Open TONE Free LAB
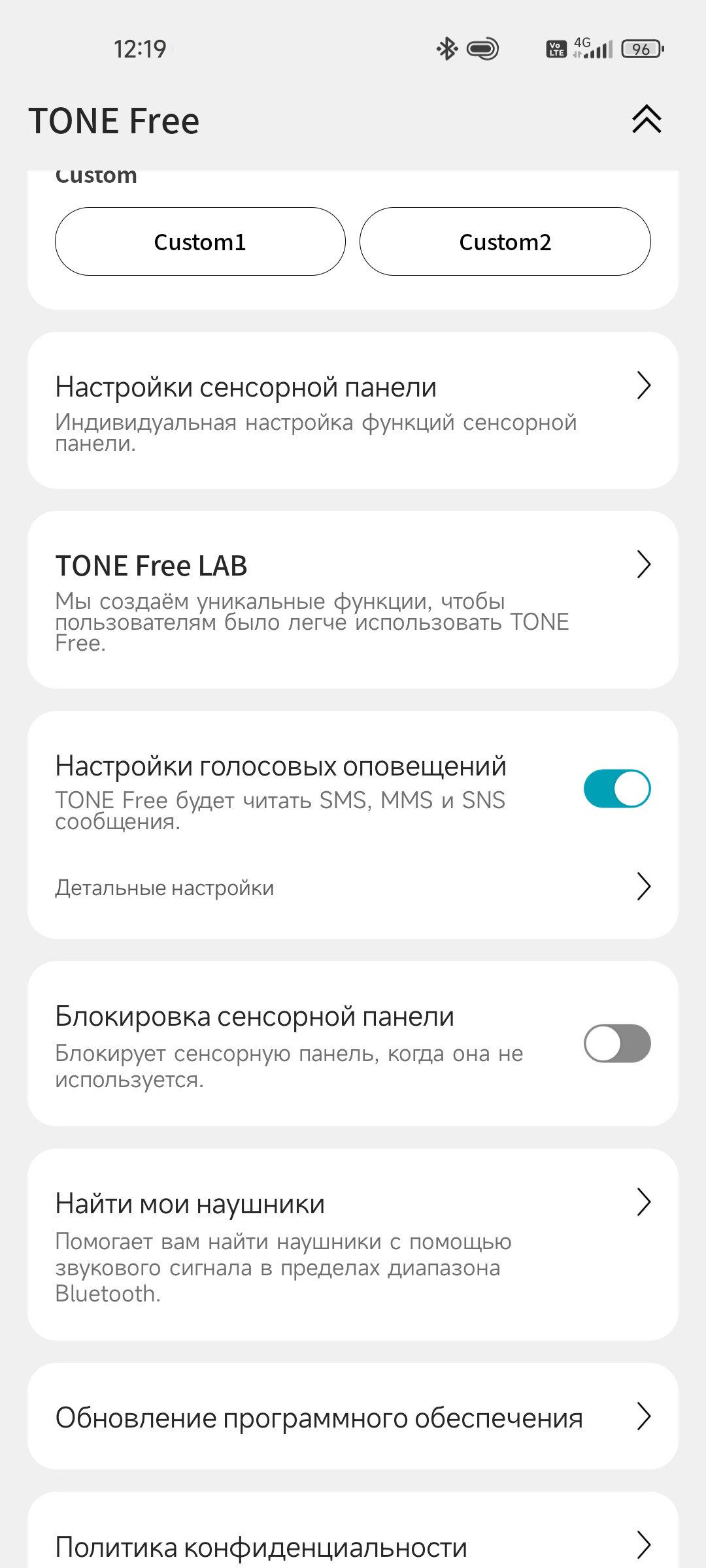The image size is (706, 1568). click(x=353, y=599)
